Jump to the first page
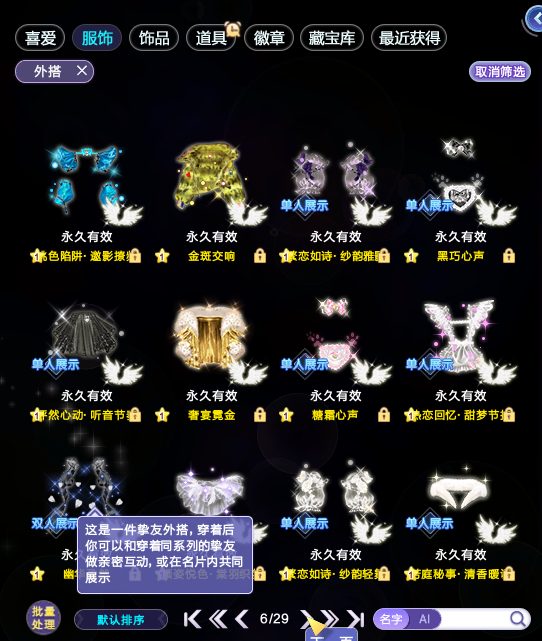 tap(192, 619)
